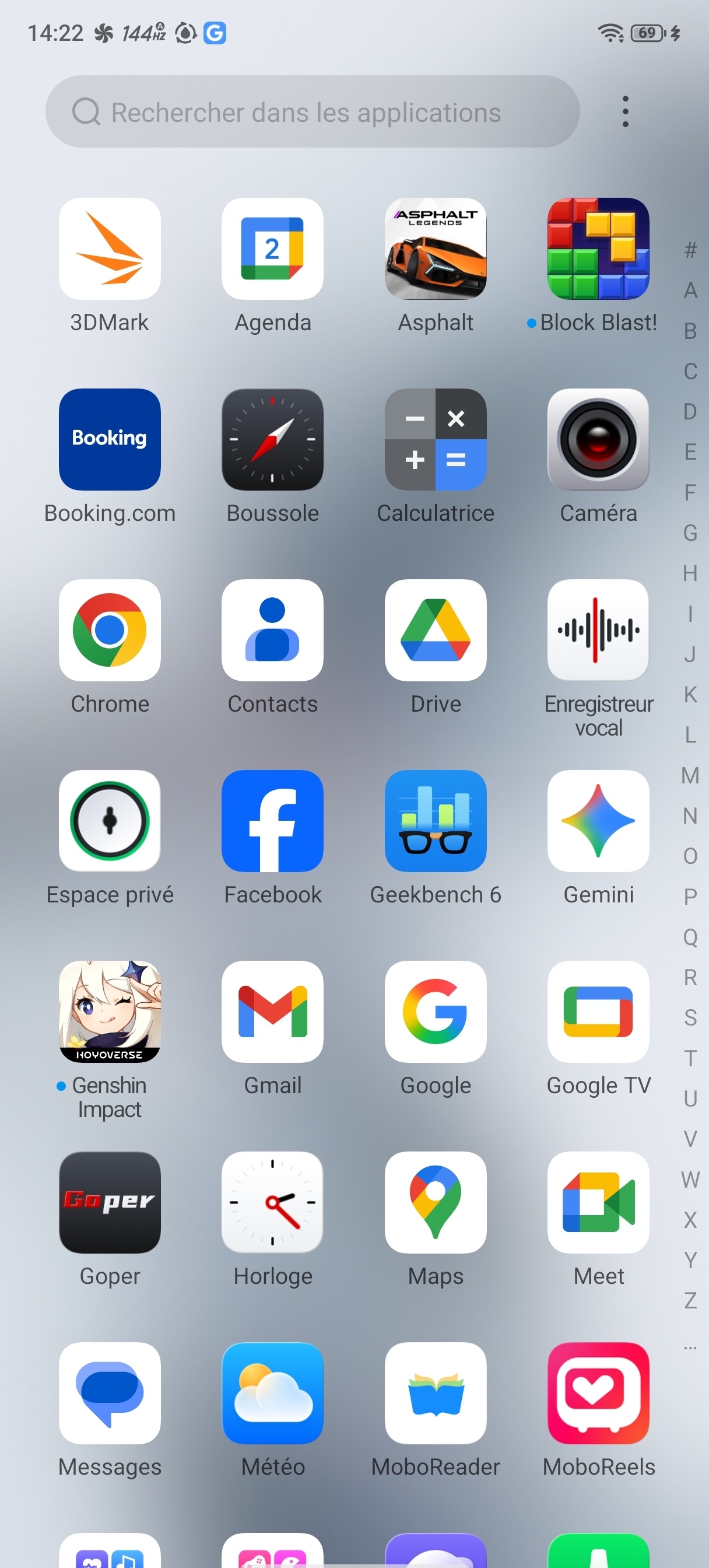Open the Gemini assistant app
This screenshot has height=1568, width=709.
pos(598,821)
